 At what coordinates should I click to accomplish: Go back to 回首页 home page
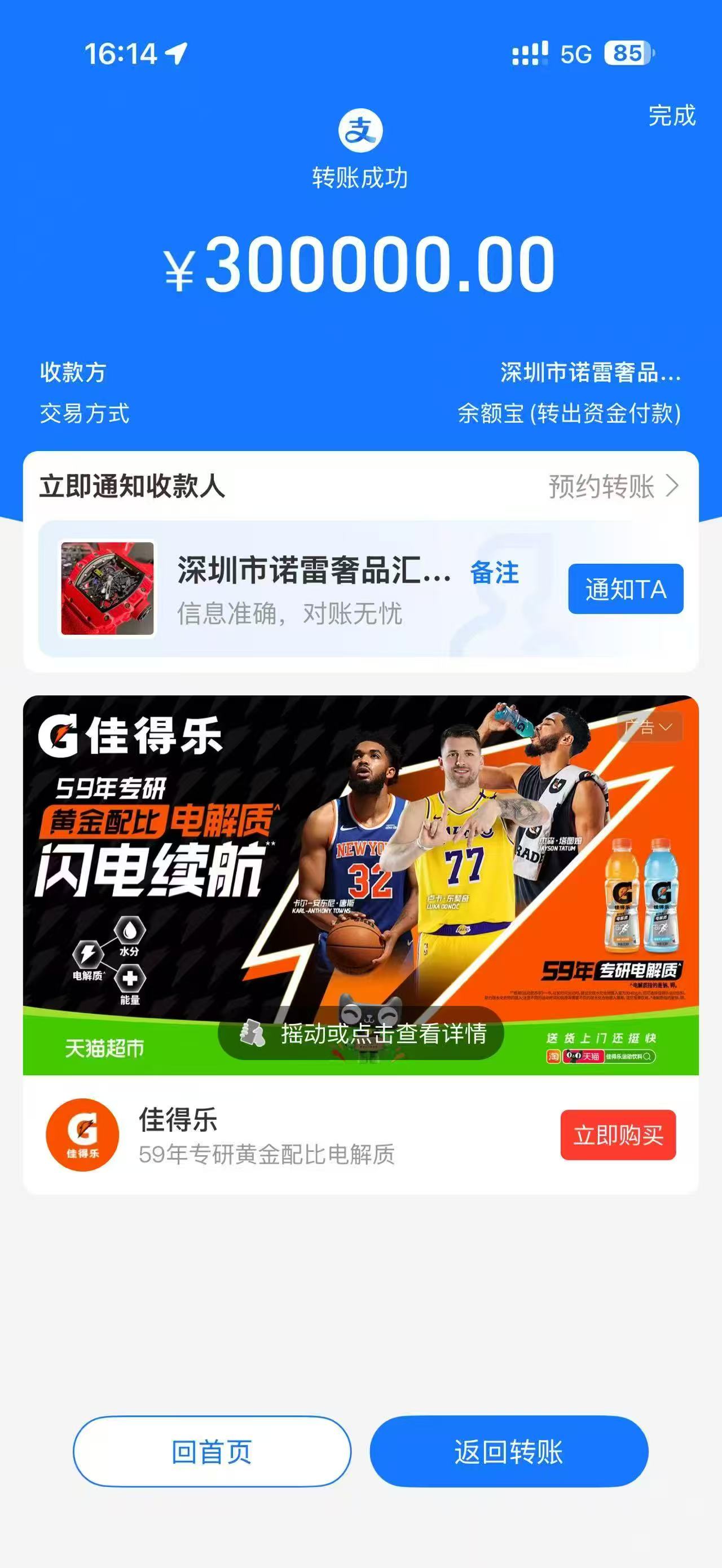[212, 1451]
